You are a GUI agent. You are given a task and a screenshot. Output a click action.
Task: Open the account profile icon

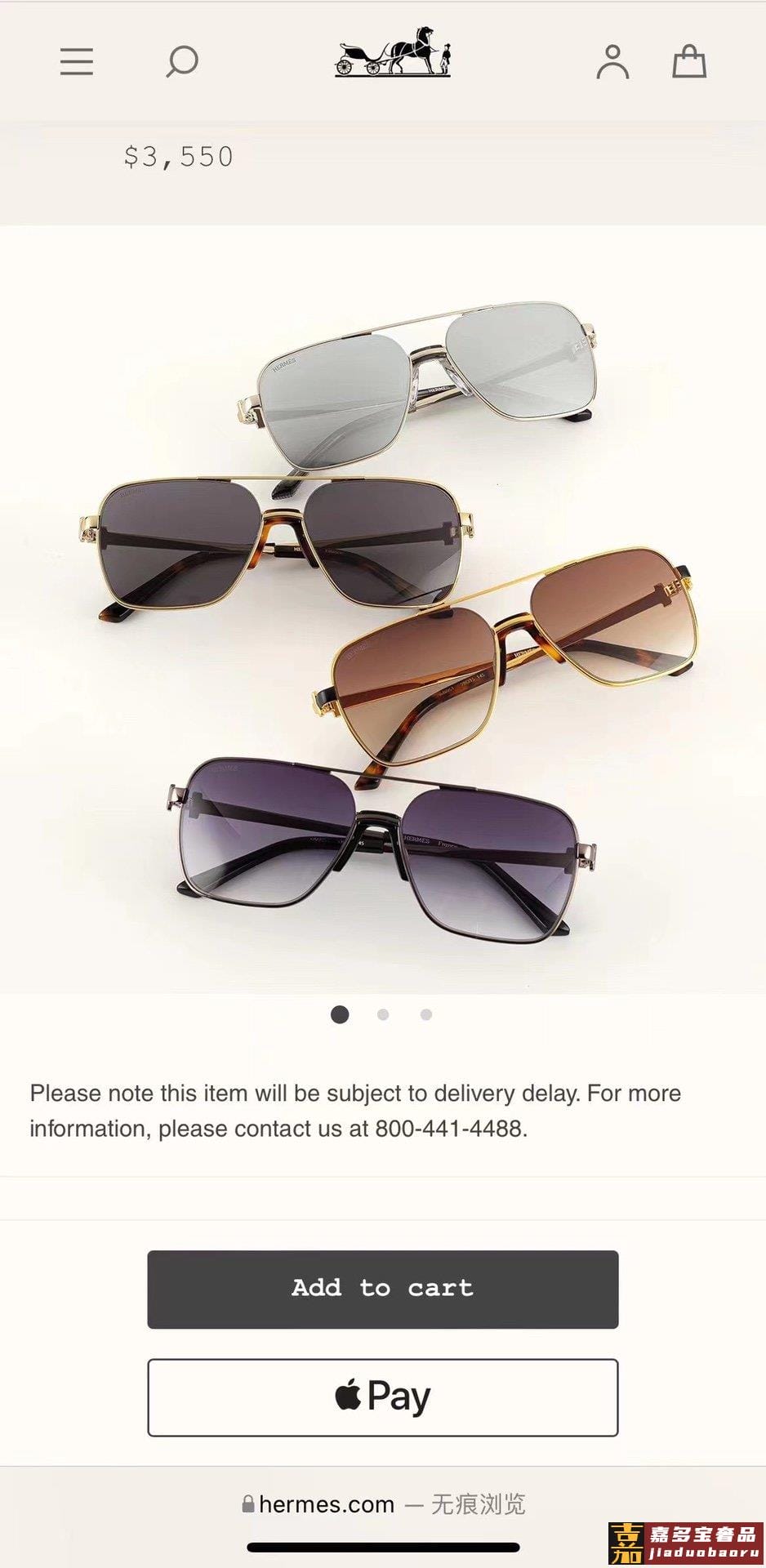612,61
